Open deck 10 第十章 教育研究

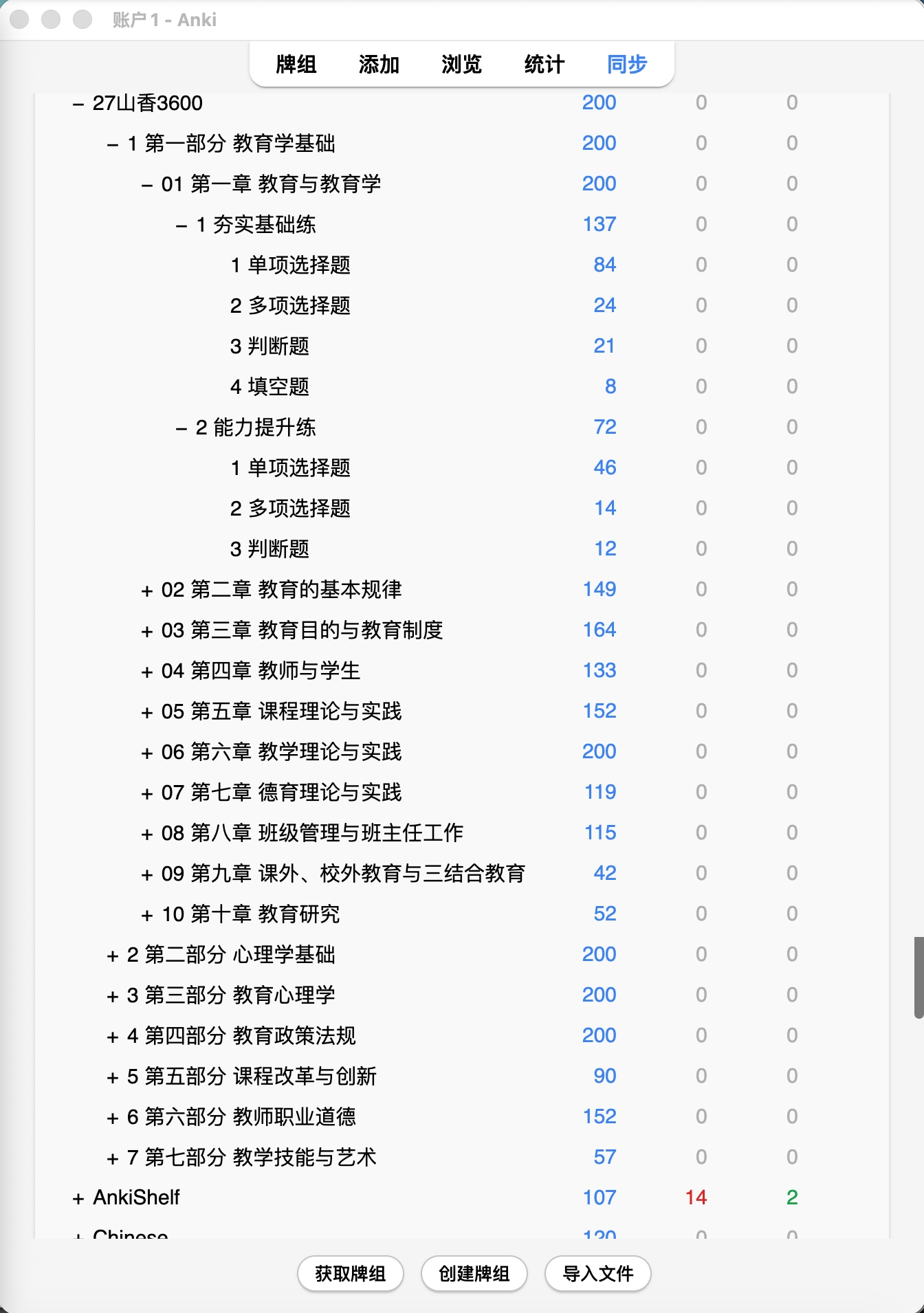(250, 914)
